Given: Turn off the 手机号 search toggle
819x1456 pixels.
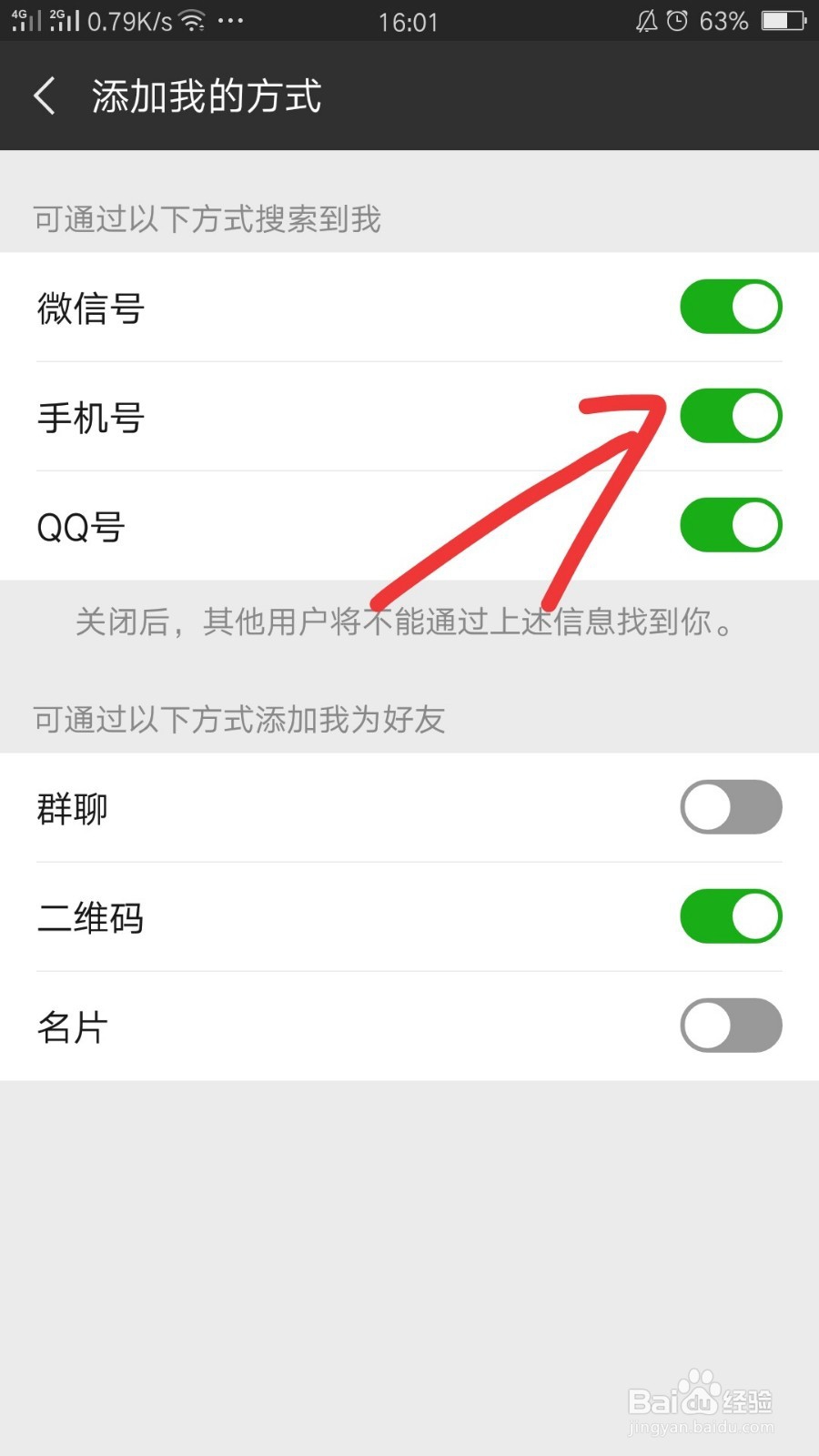Looking at the screenshot, I should point(731,415).
